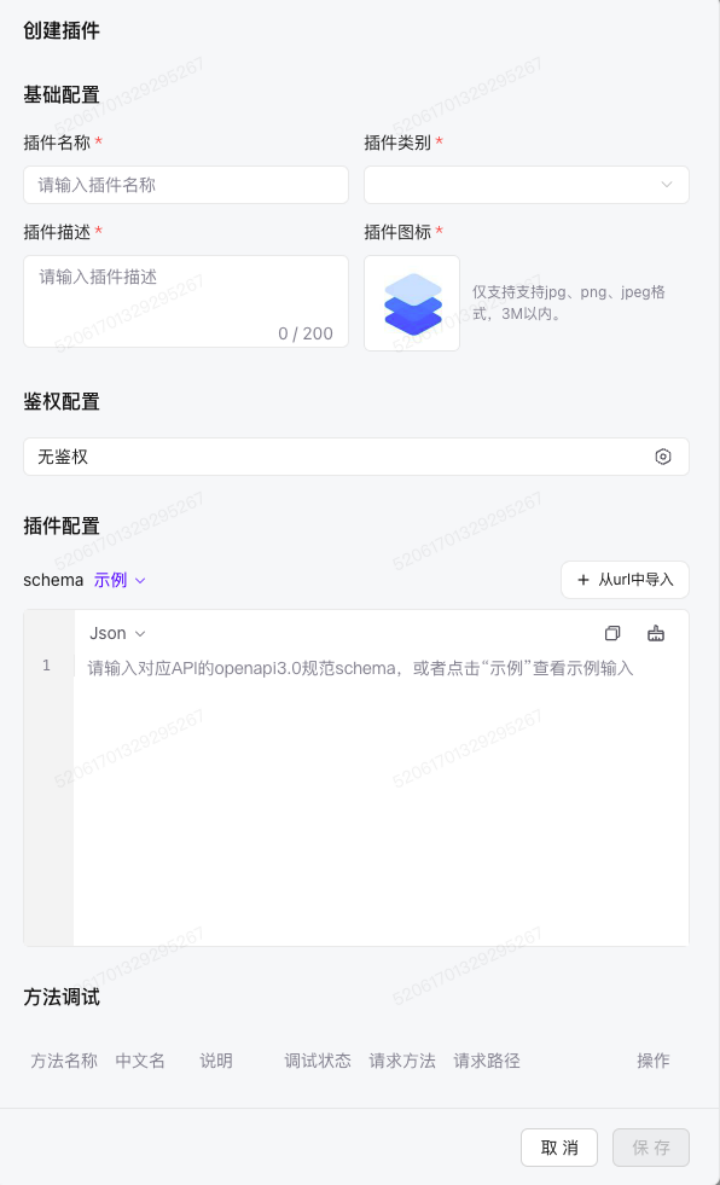Screen dimensions: 720x1185
Task: Tap 从url中导入 button
Action: click(625, 580)
